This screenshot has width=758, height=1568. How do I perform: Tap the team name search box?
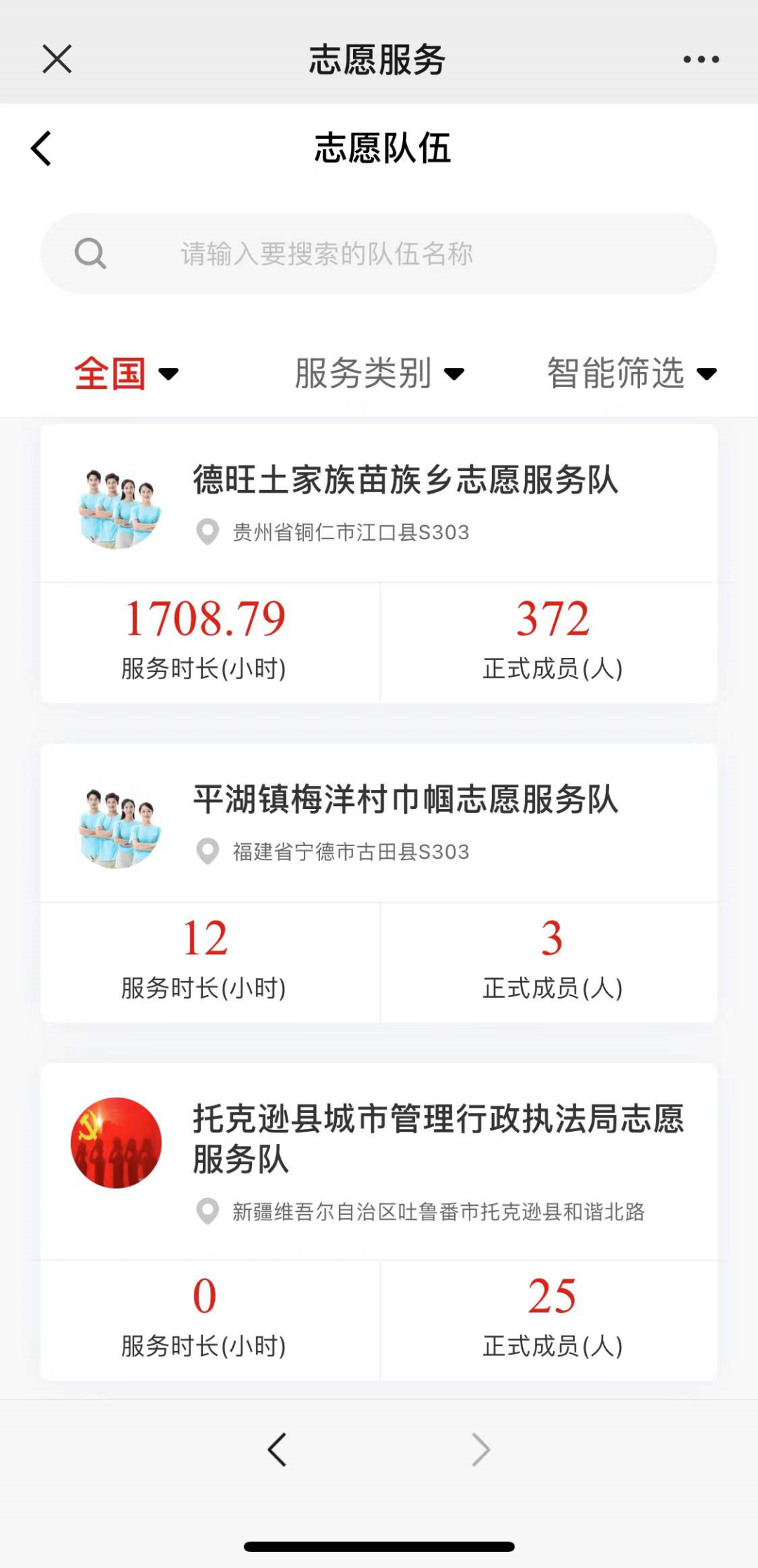pyautogui.click(x=379, y=253)
